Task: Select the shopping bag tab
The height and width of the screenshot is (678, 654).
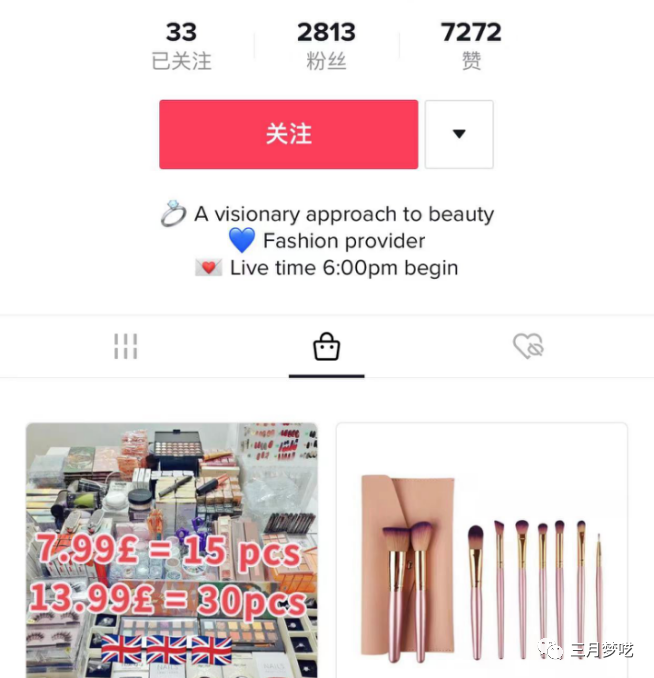Action: (326, 347)
